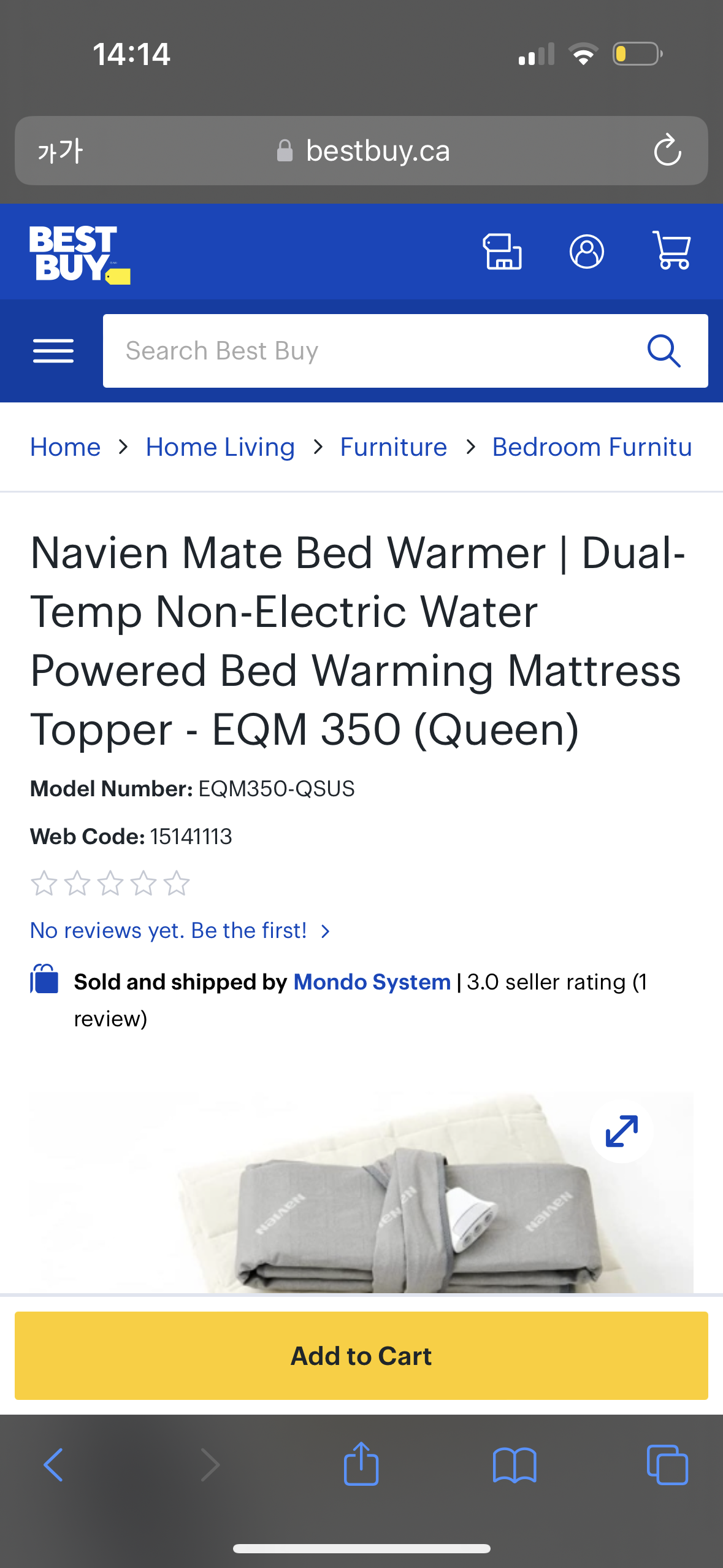Open the Home Living breadcrumb

(x=220, y=447)
